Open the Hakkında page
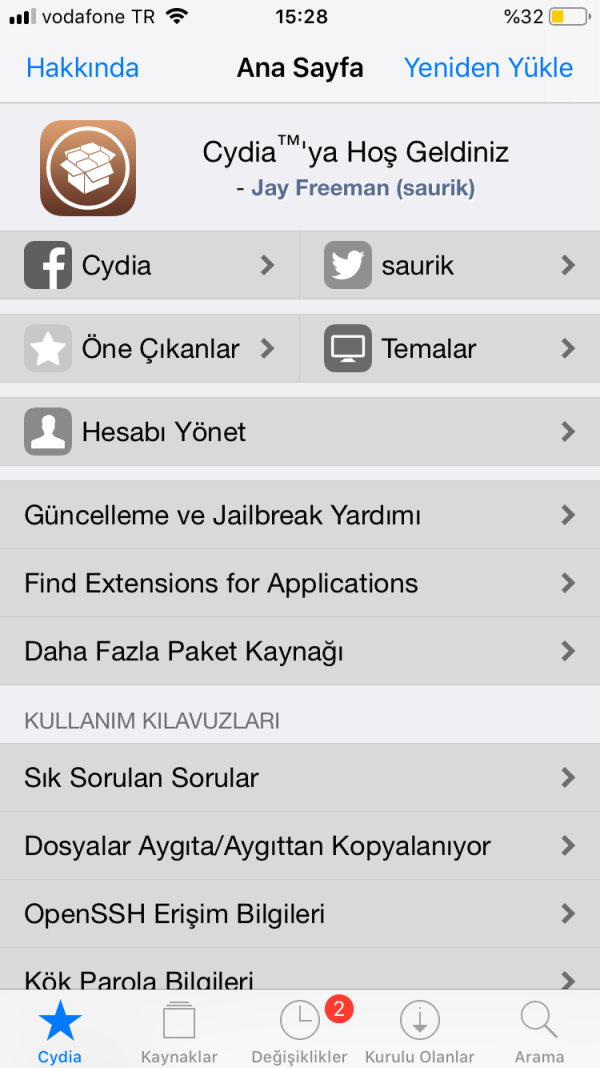 tap(82, 68)
